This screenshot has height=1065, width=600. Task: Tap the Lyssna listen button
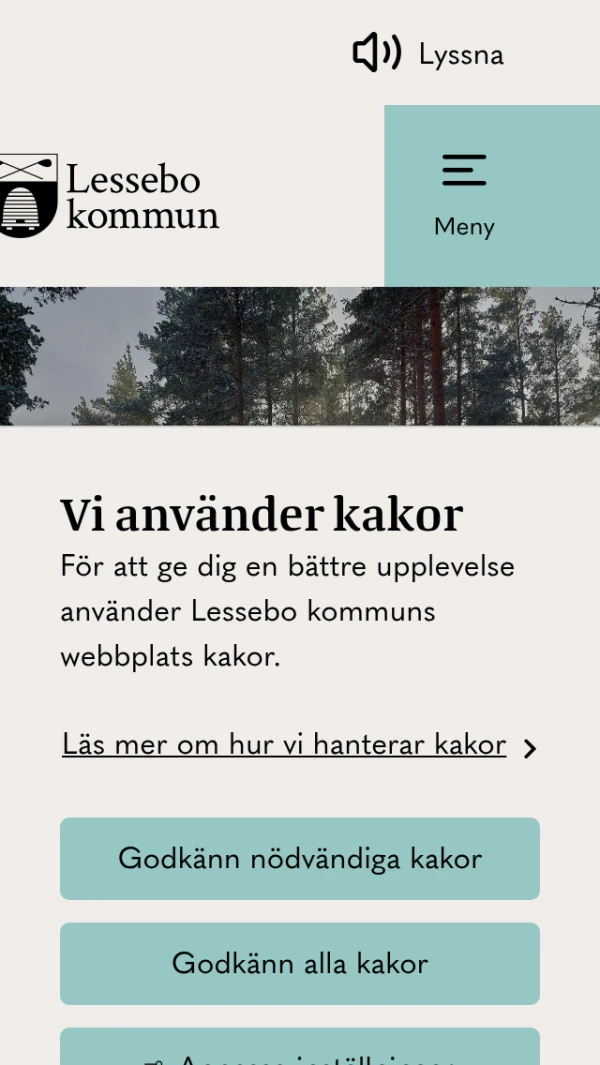click(428, 54)
